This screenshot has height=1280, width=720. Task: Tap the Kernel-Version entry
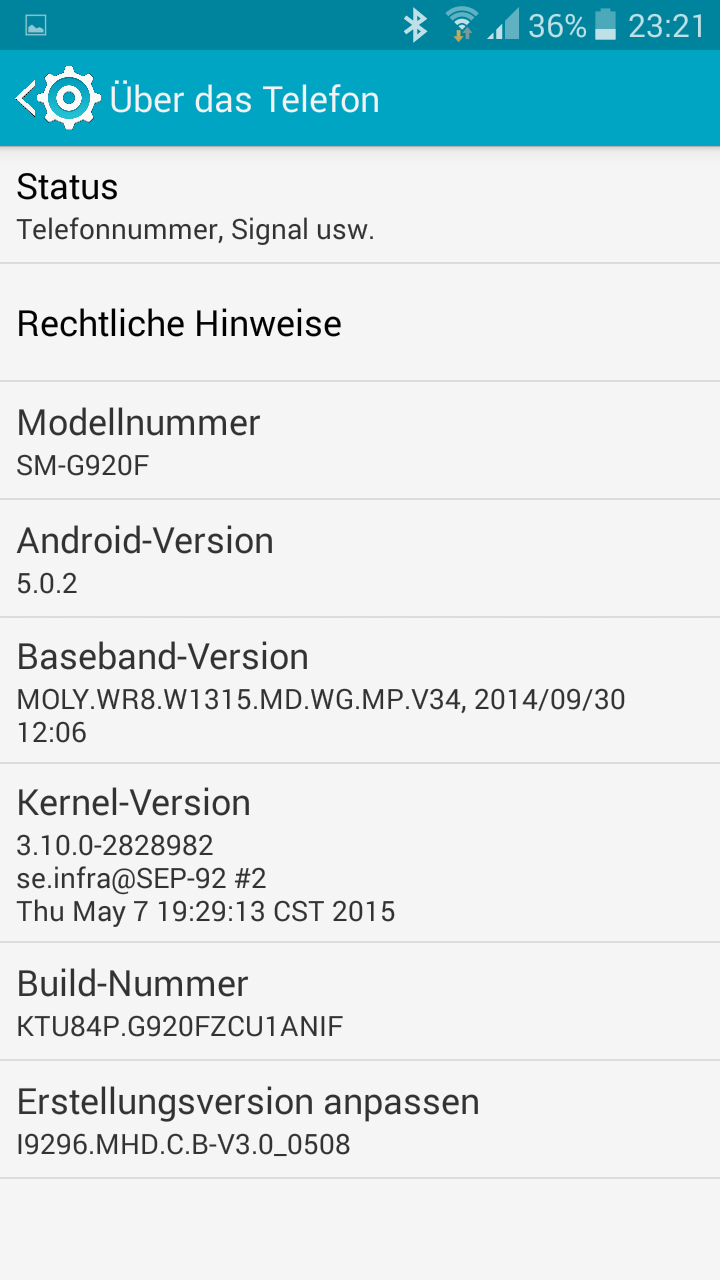(360, 853)
